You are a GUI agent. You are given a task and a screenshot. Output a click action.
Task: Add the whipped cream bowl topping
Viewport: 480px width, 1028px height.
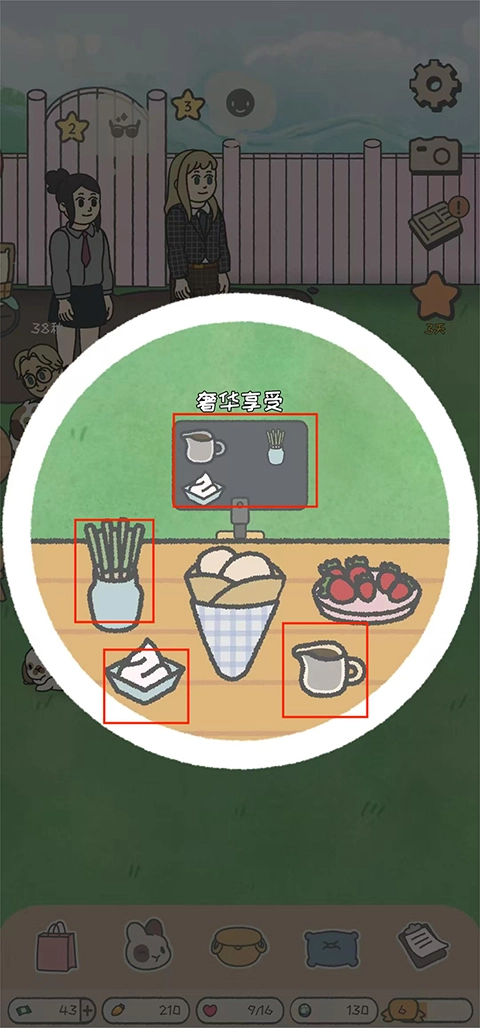(x=144, y=673)
